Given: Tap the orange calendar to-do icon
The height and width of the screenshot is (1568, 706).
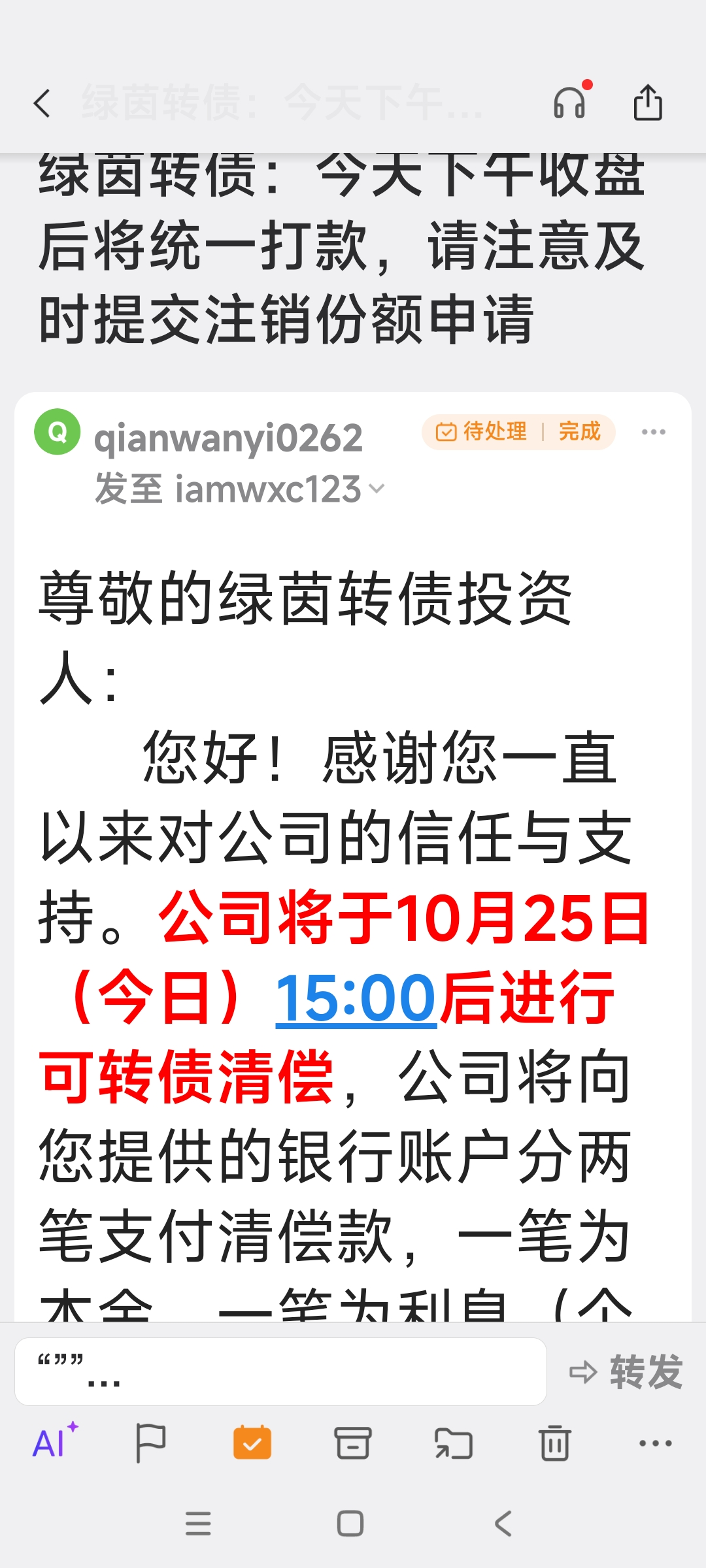Looking at the screenshot, I should (x=252, y=1443).
